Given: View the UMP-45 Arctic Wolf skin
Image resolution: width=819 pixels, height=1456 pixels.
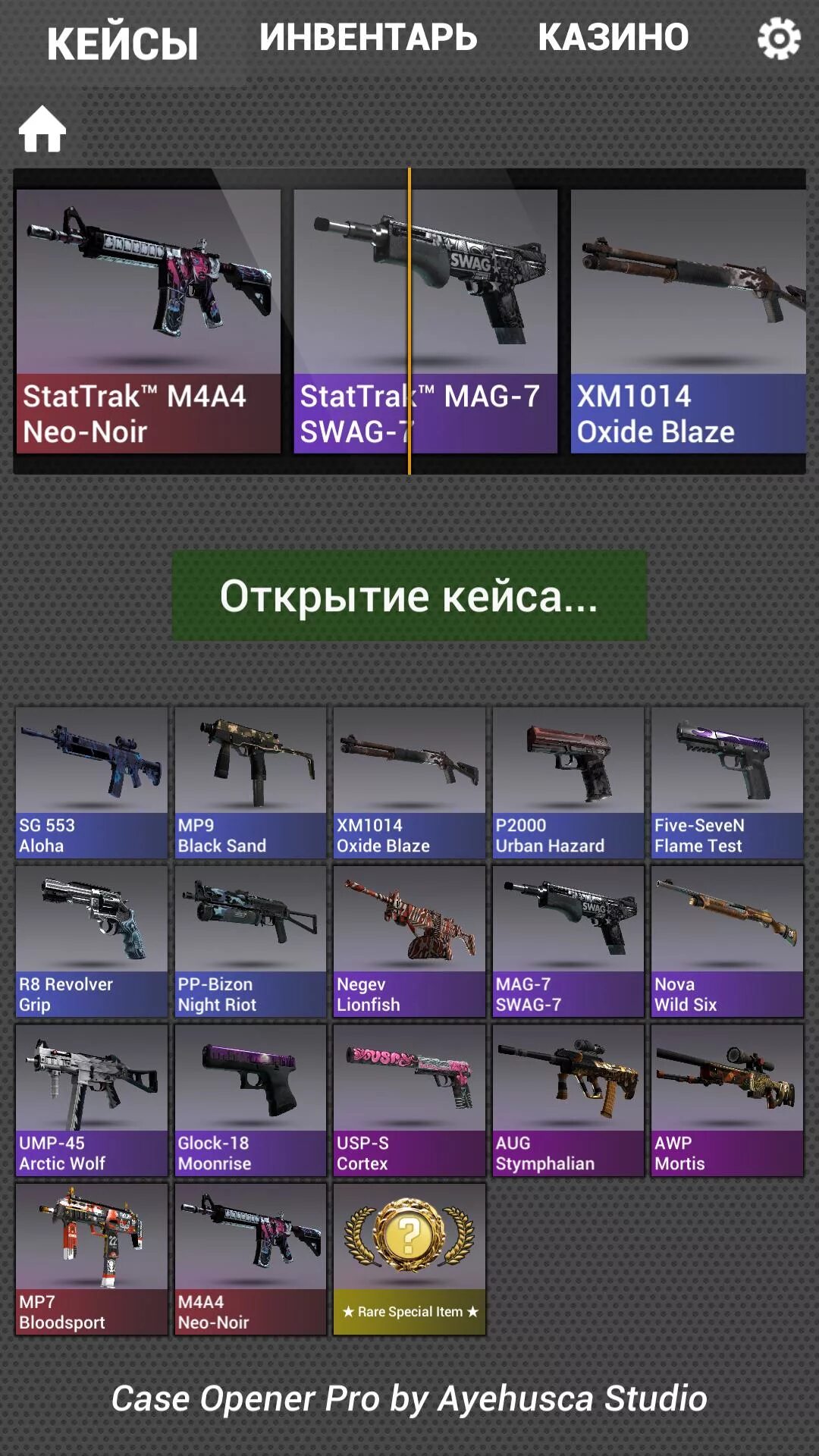Looking at the screenshot, I should [x=92, y=1100].
